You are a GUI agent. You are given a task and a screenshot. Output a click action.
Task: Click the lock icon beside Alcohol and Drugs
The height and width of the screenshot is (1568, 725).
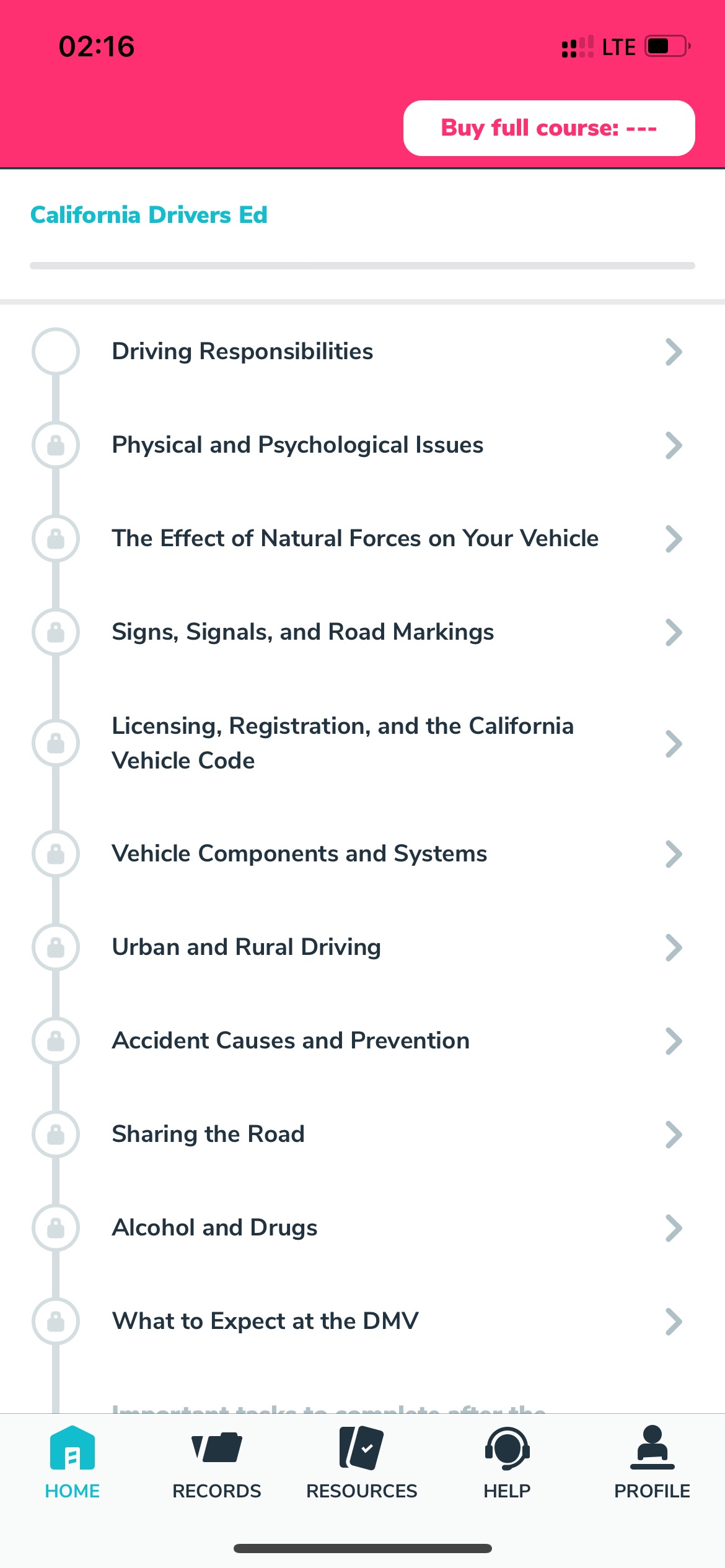click(x=56, y=1227)
